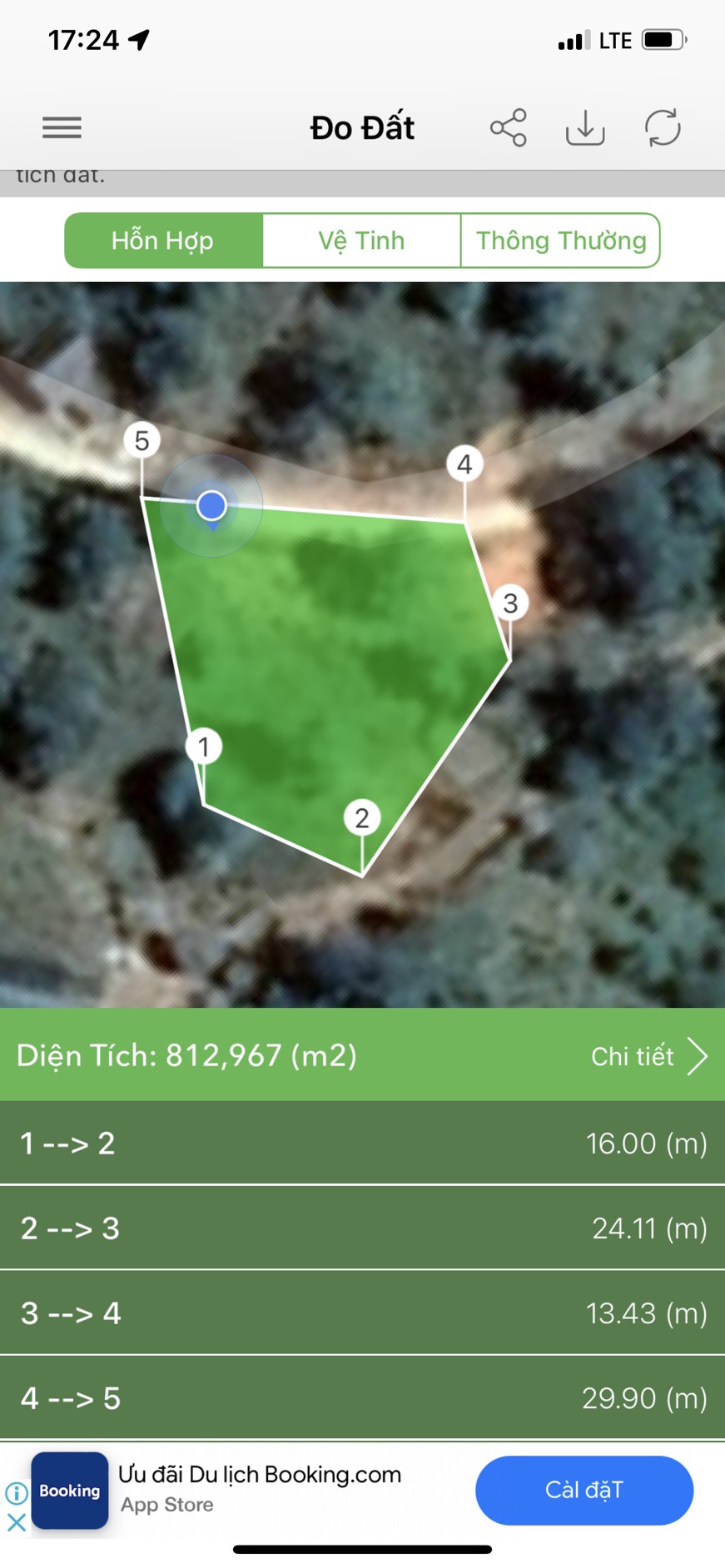Select map marker 3
725x1568 pixels.
(510, 603)
